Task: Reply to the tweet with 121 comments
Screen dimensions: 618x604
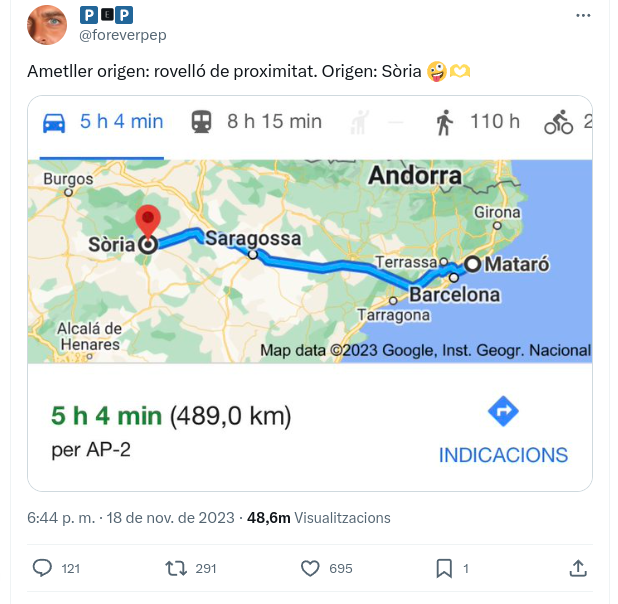Action: tap(43, 568)
